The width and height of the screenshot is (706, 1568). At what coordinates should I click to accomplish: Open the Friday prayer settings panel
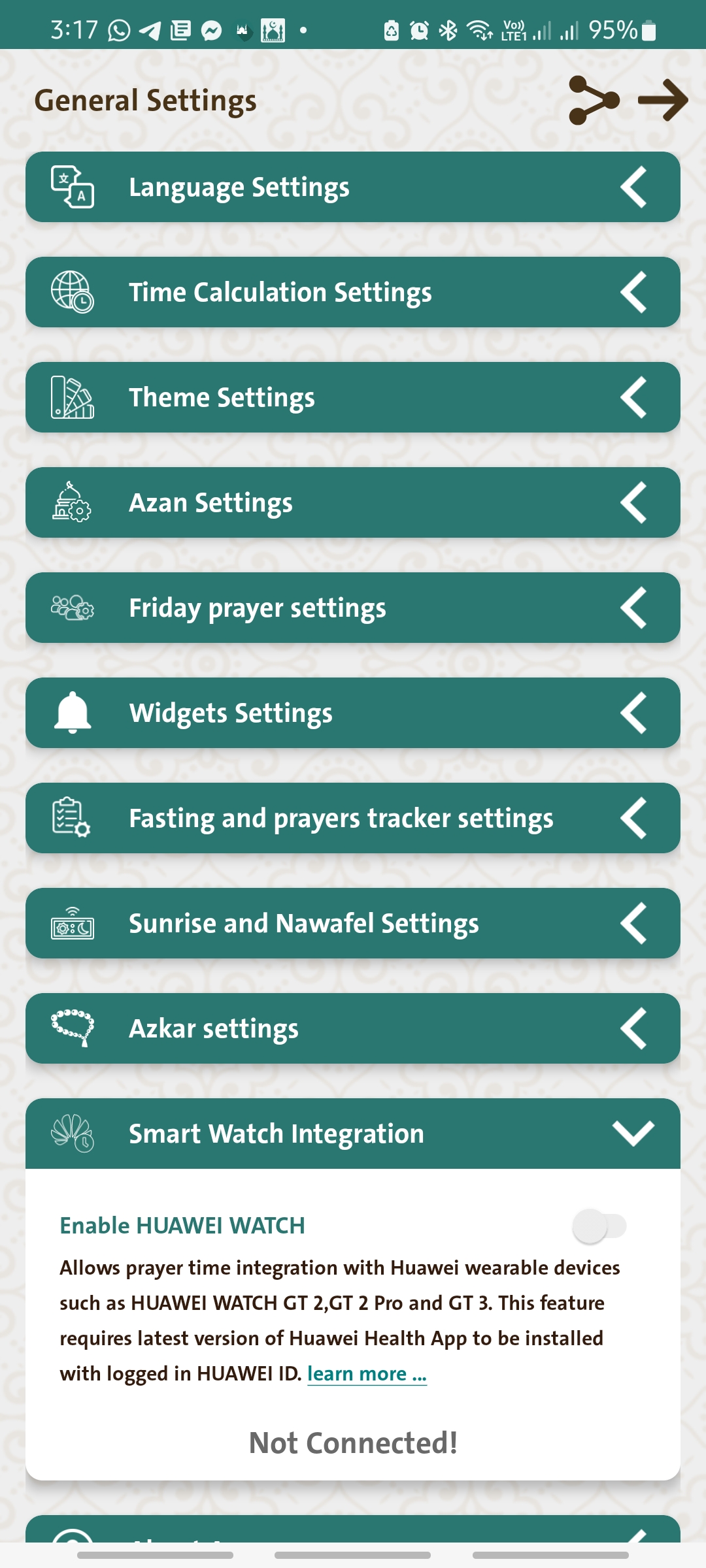pyautogui.click(x=353, y=608)
